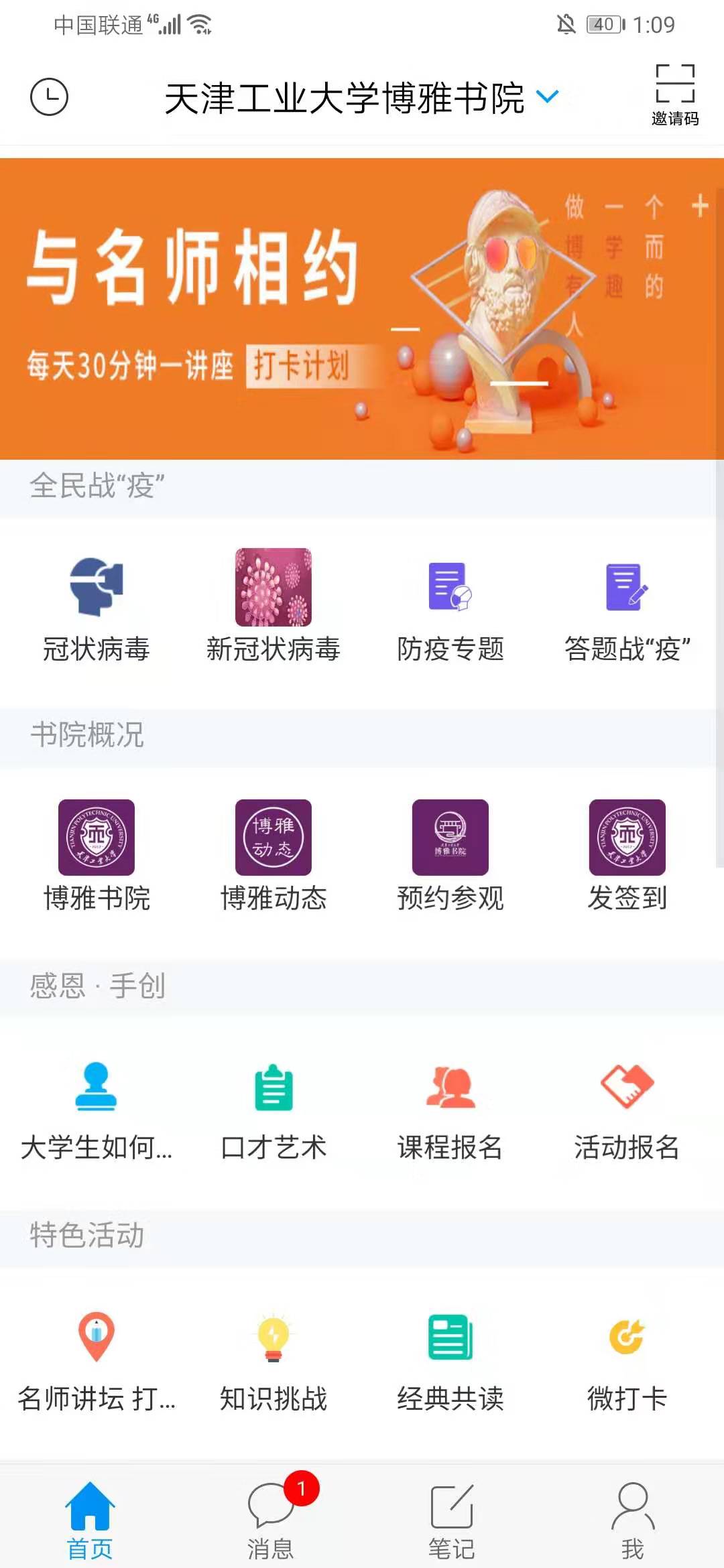This screenshot has width=724, height=1568.
Task: Open 经典共读
Action: (x=450, y=1357)
